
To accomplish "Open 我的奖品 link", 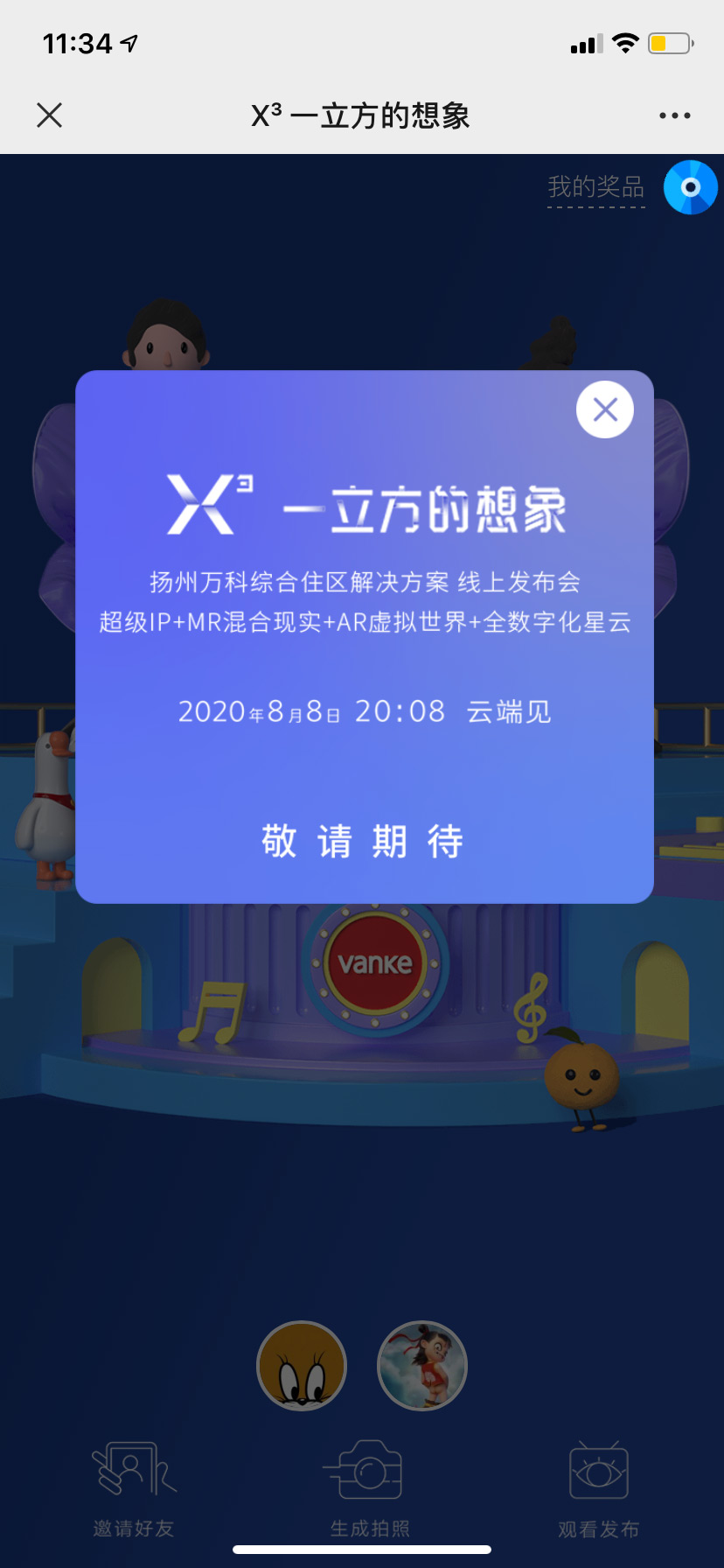I will coord(595,187).
